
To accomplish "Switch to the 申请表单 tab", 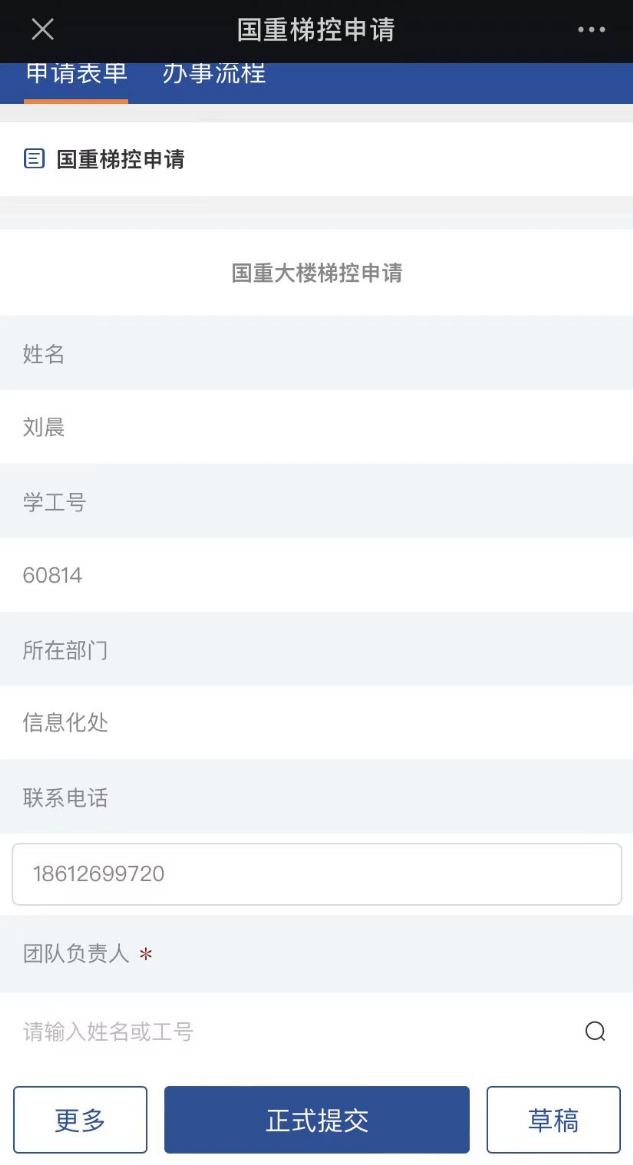I will click(76, 76).
